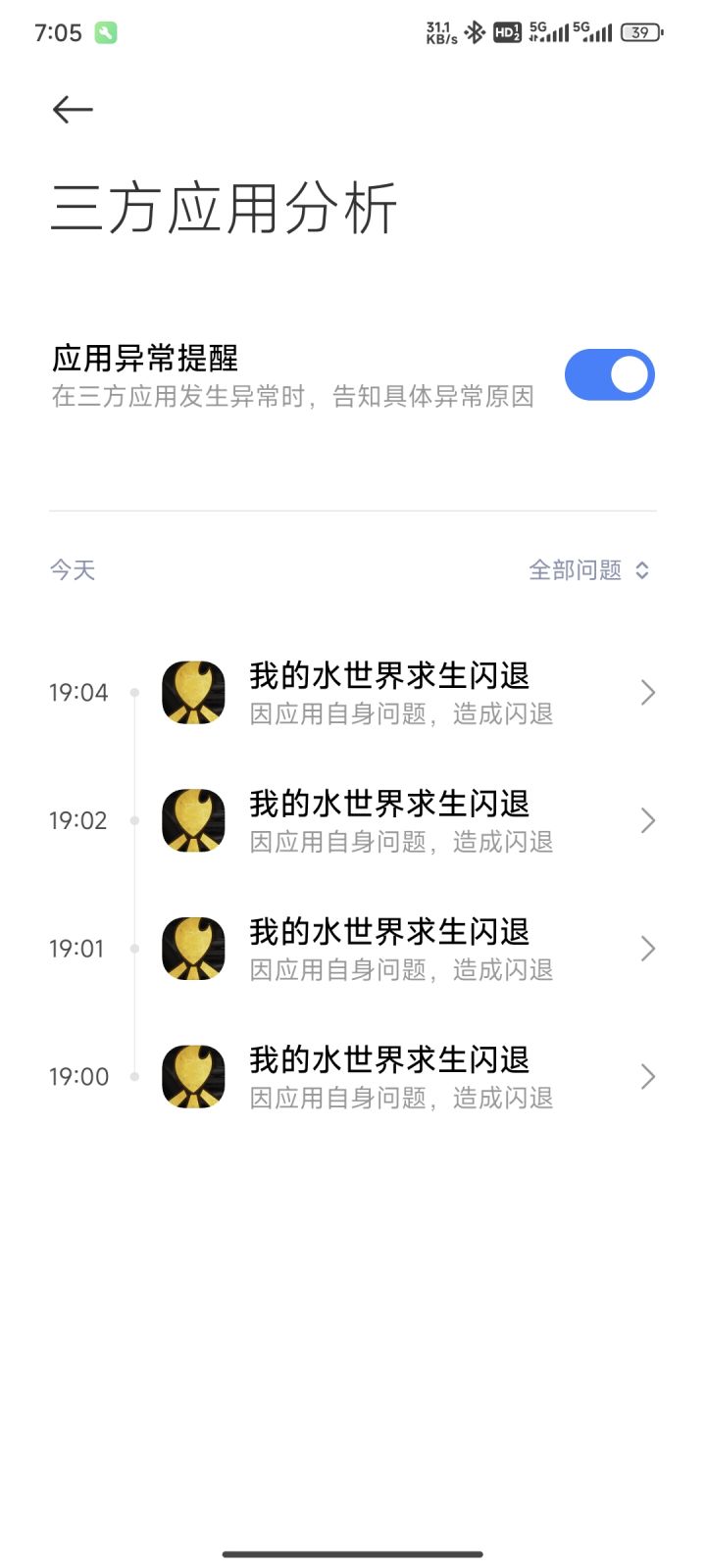Show details of the 19:00 crash

coord(353,1077)
